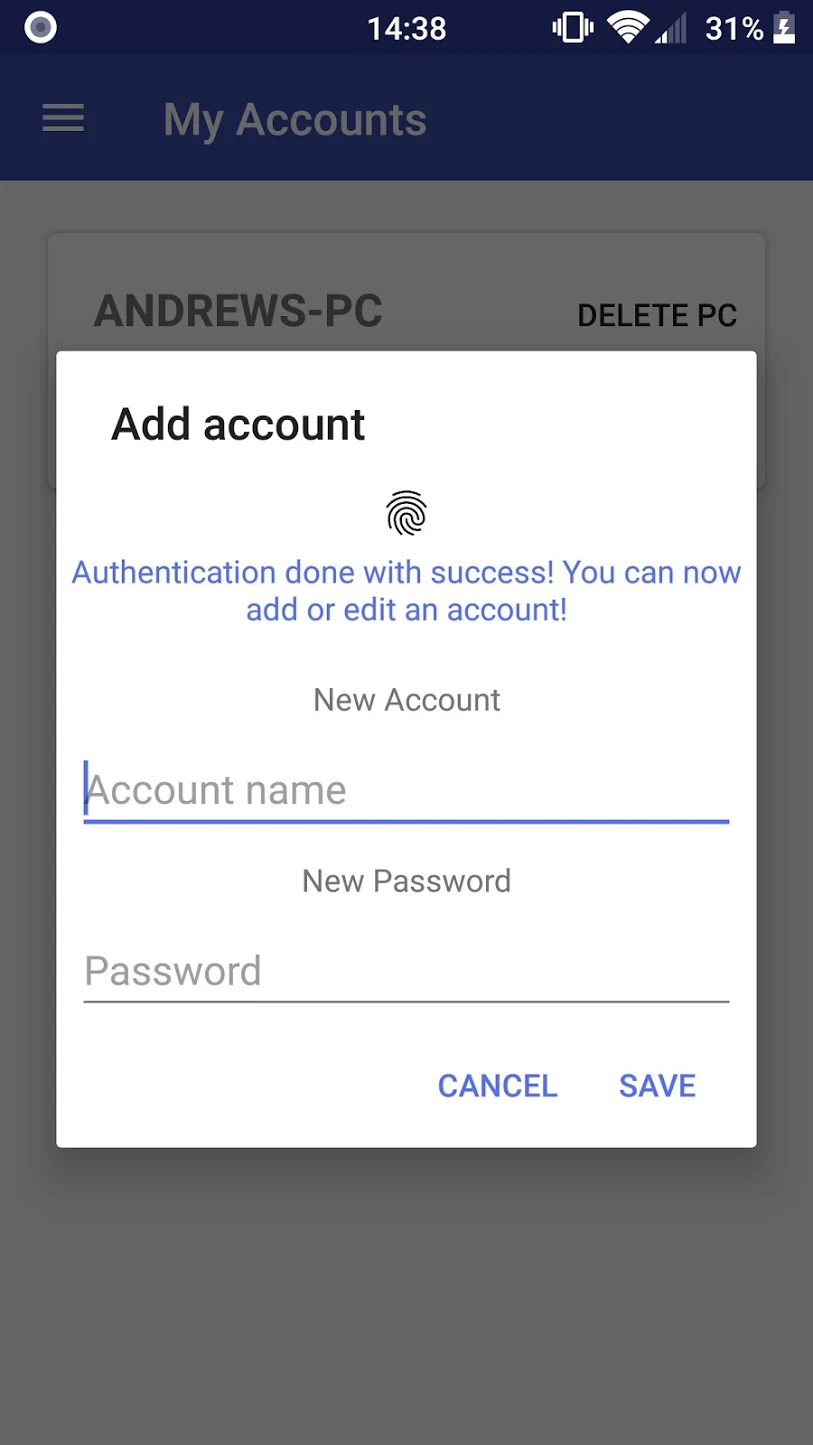Viewport: 813px width, 1445px height.
Task: Save the new account
Action: (x=657, y=1086)
